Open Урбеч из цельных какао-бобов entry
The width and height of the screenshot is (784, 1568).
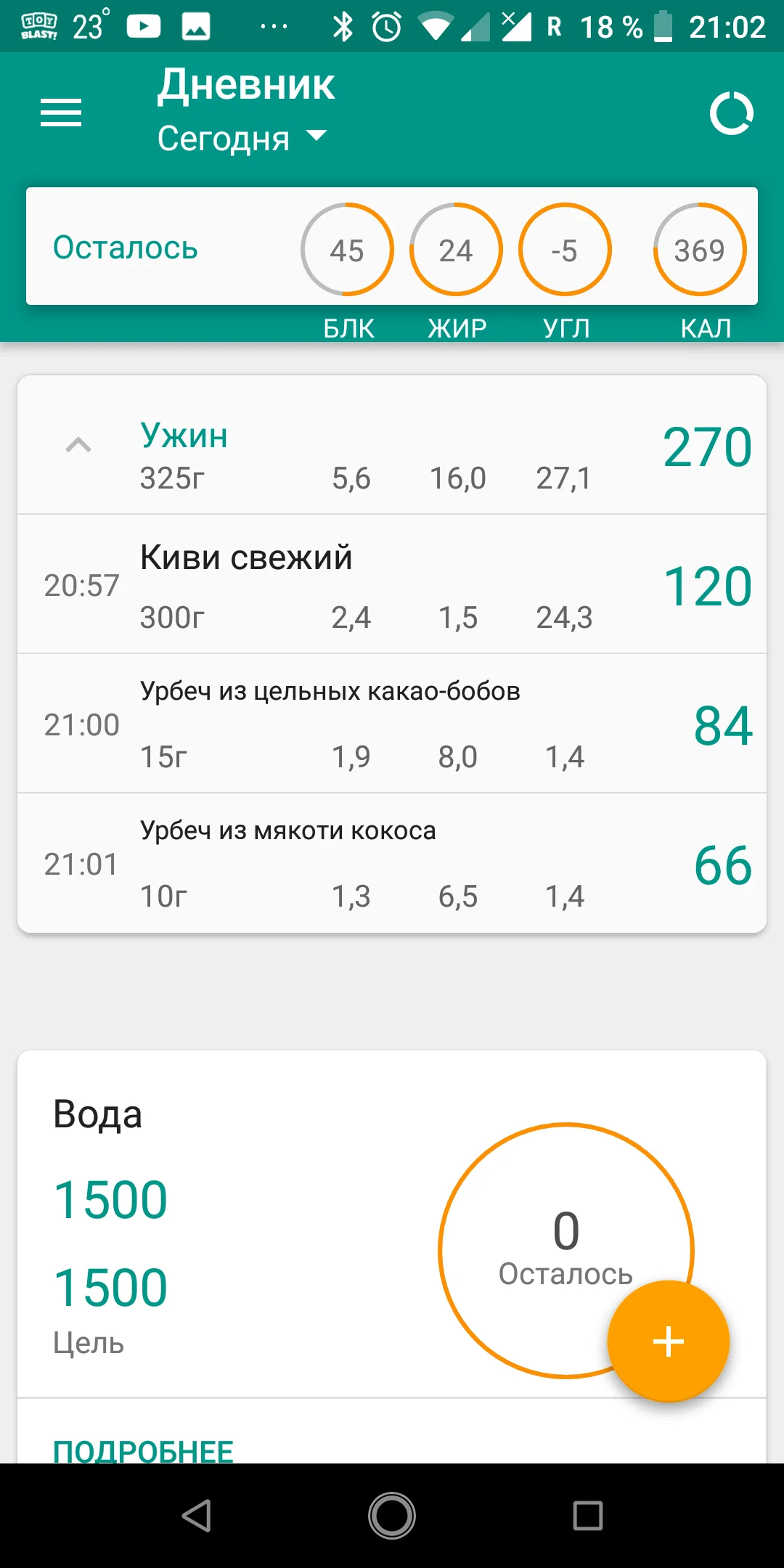click(x=392, y=724)
